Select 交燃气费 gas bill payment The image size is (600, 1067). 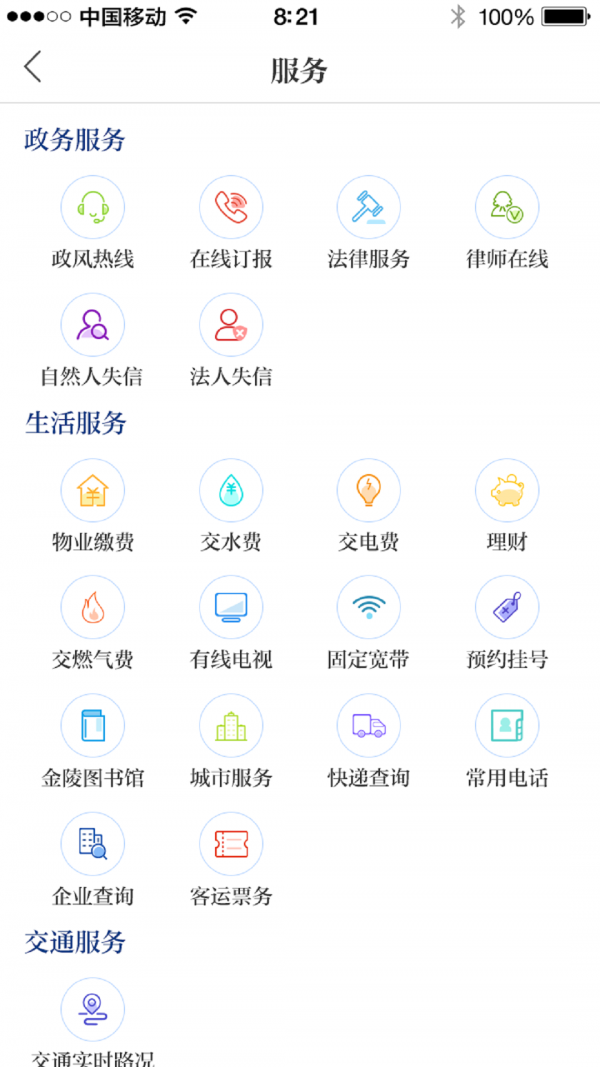point(93,608)
